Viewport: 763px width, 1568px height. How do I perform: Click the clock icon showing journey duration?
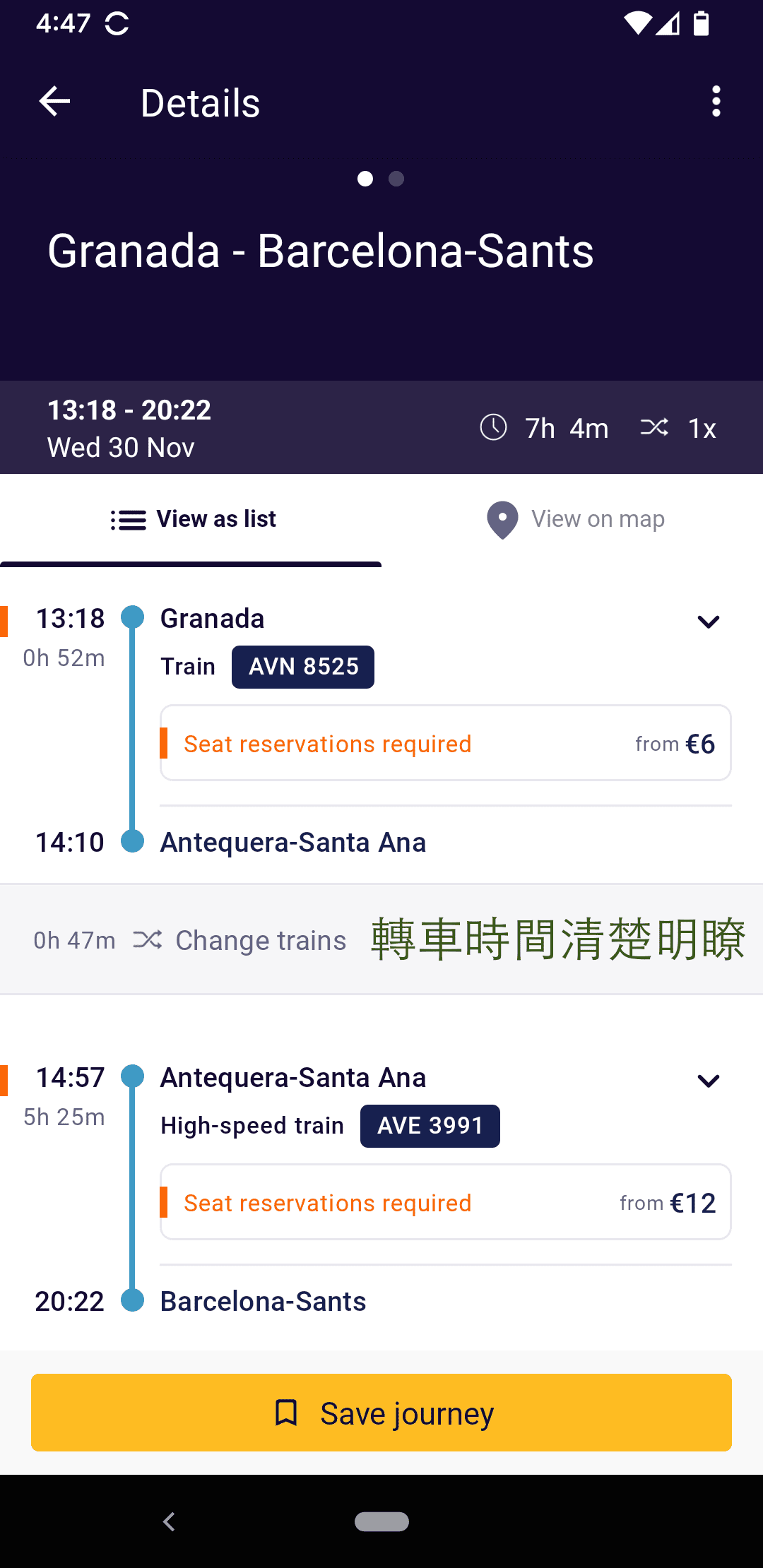(495, 427)
